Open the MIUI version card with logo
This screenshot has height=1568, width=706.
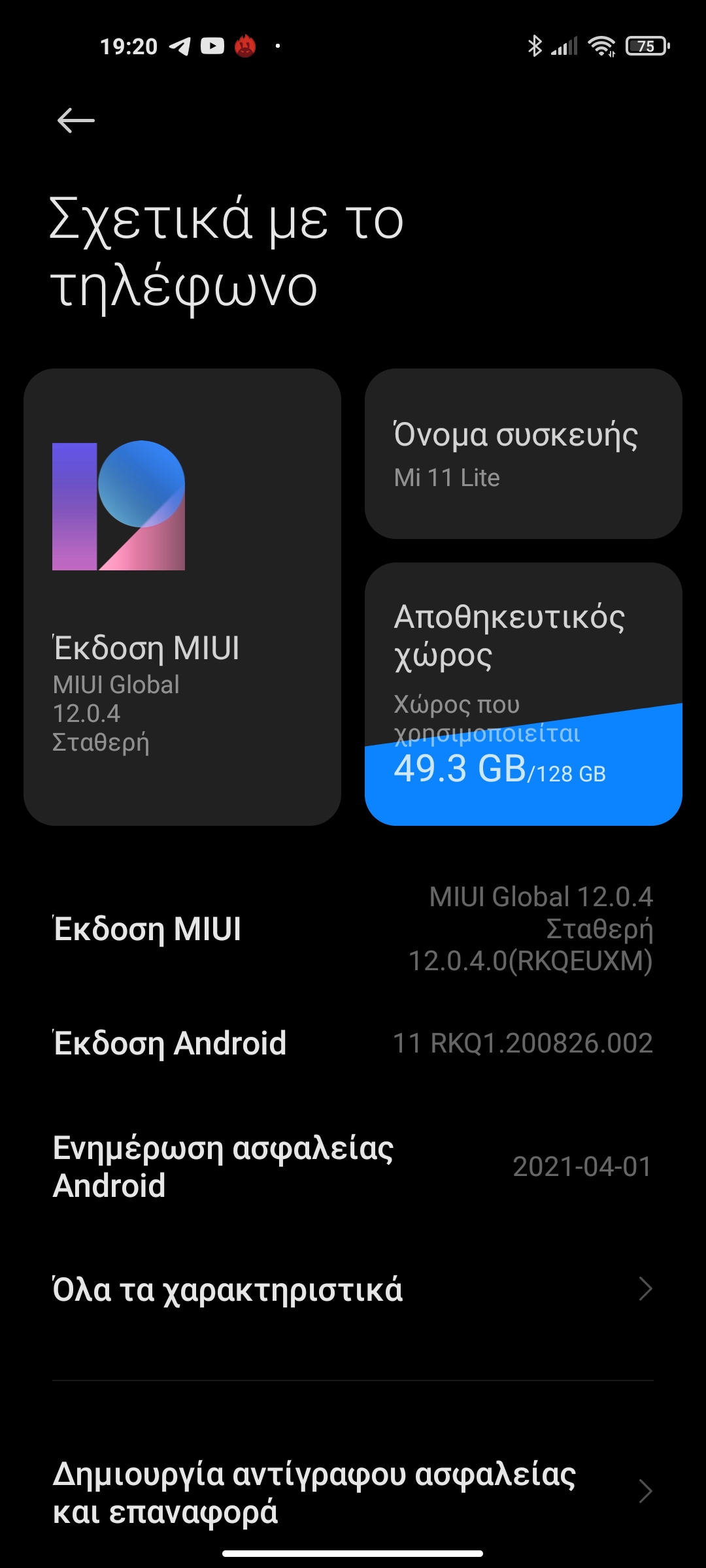[x=182, y=597]
